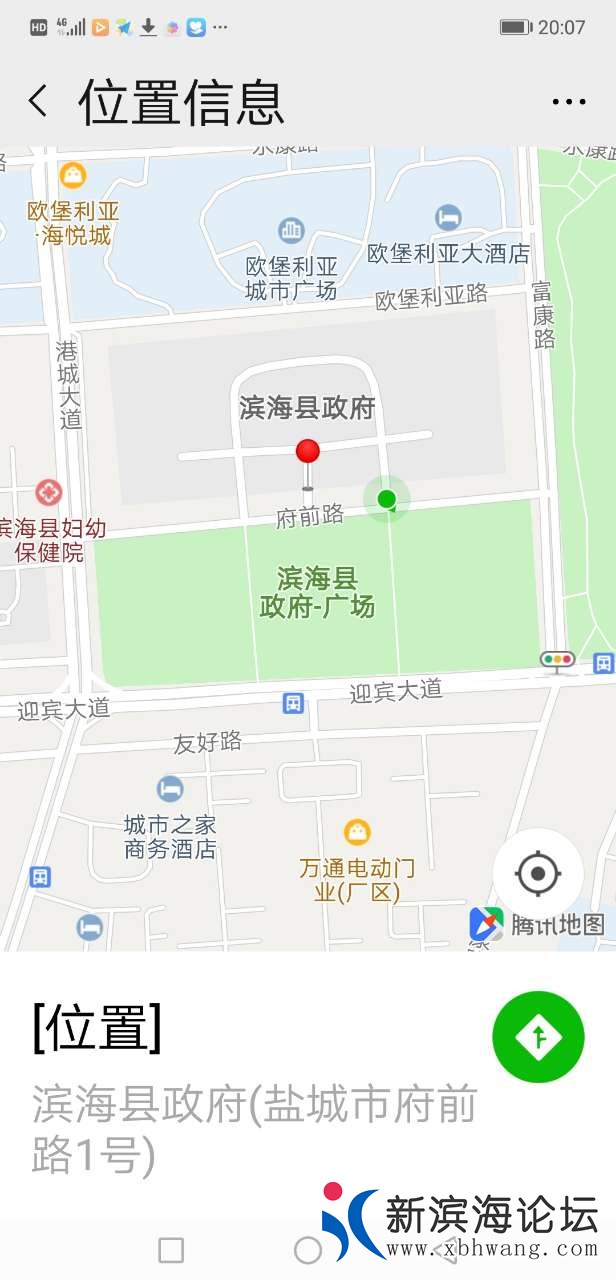The width and height of the screenshot is (616, 1280).
Task: Open recent apps with the square button
Action: (x=171, y=1250)
